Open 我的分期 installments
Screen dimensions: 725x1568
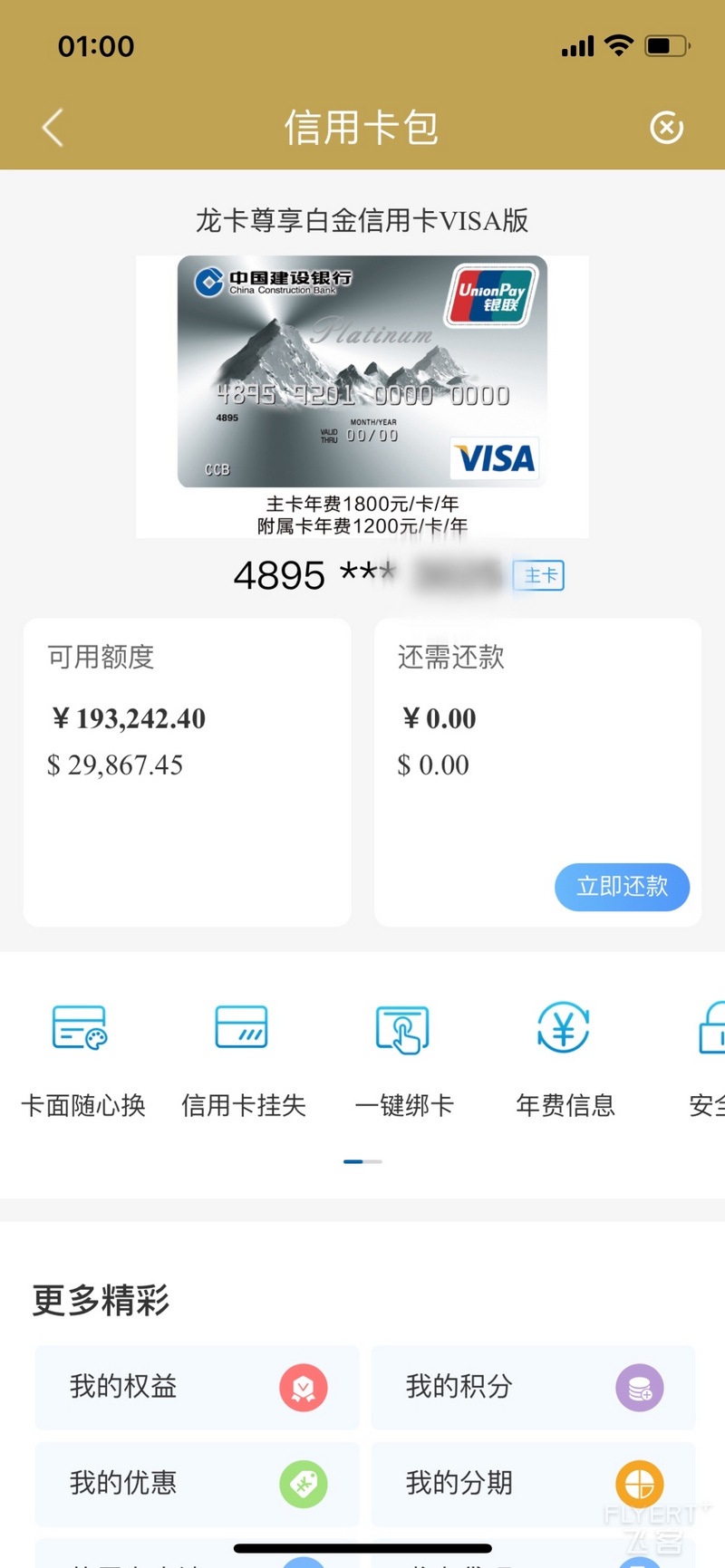pos(534,1485)
